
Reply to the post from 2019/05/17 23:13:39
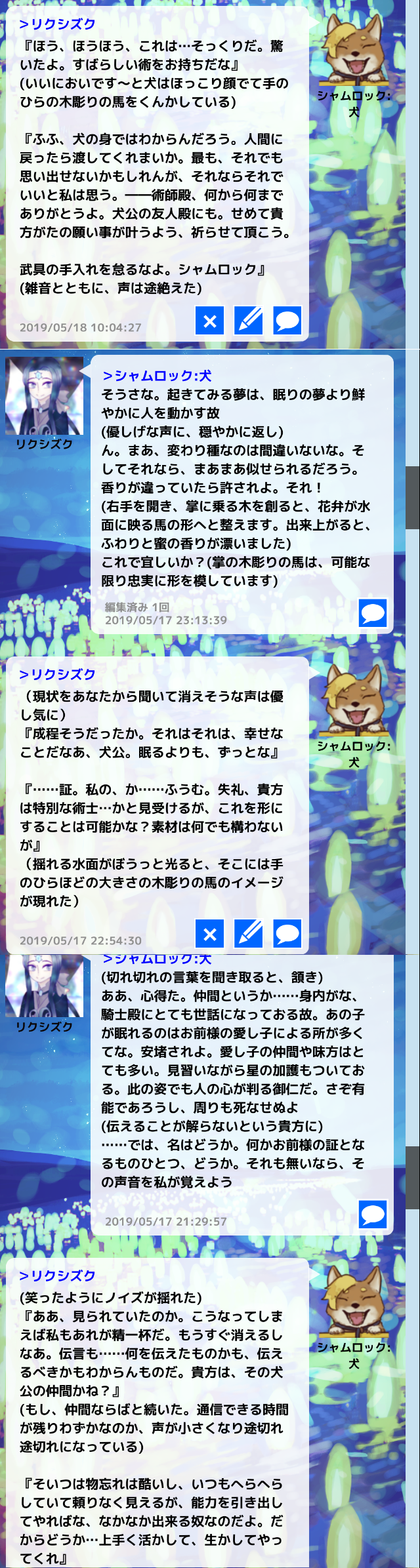(373, 613)
